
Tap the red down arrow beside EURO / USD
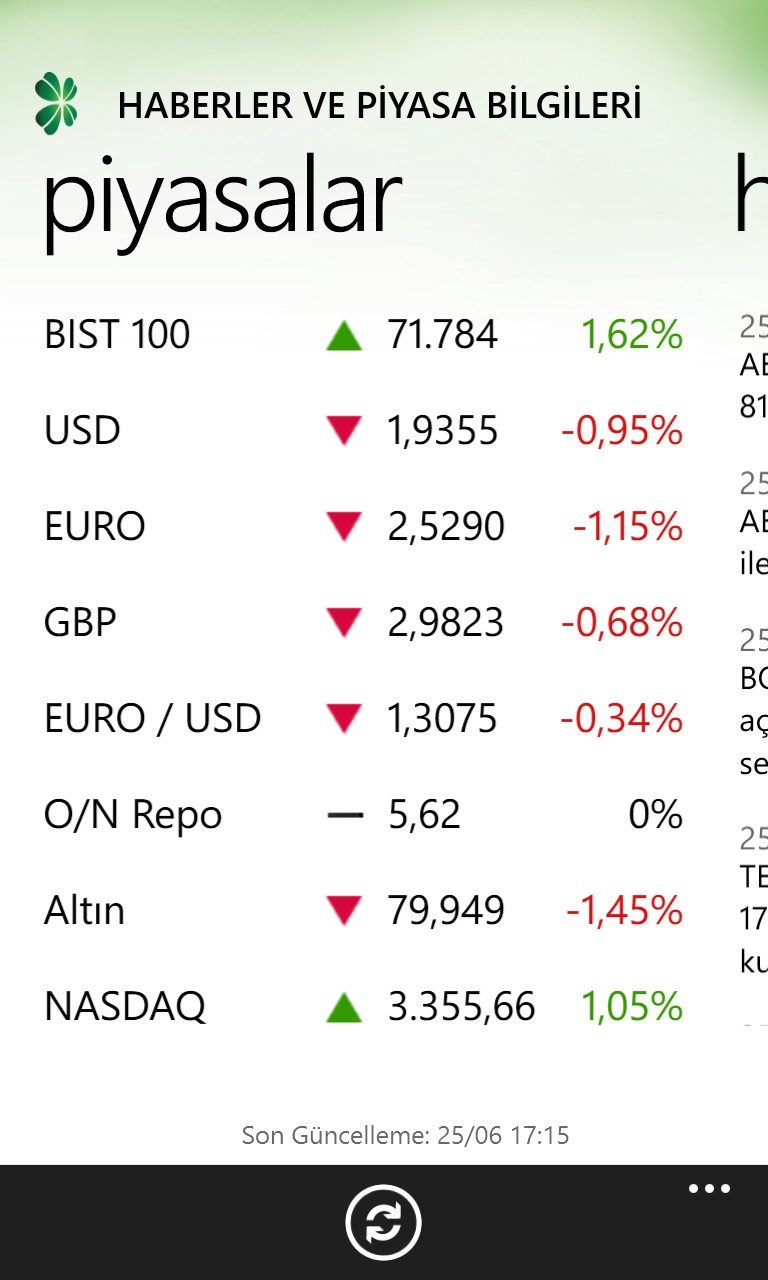pos(344,719)
